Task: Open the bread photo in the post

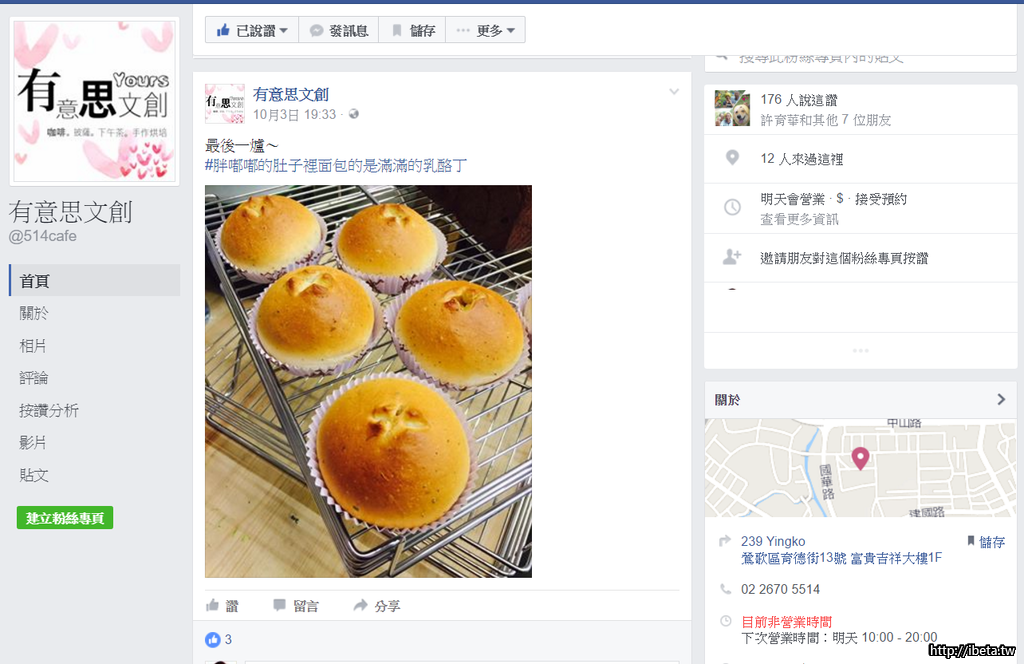Action: point(368,381)
